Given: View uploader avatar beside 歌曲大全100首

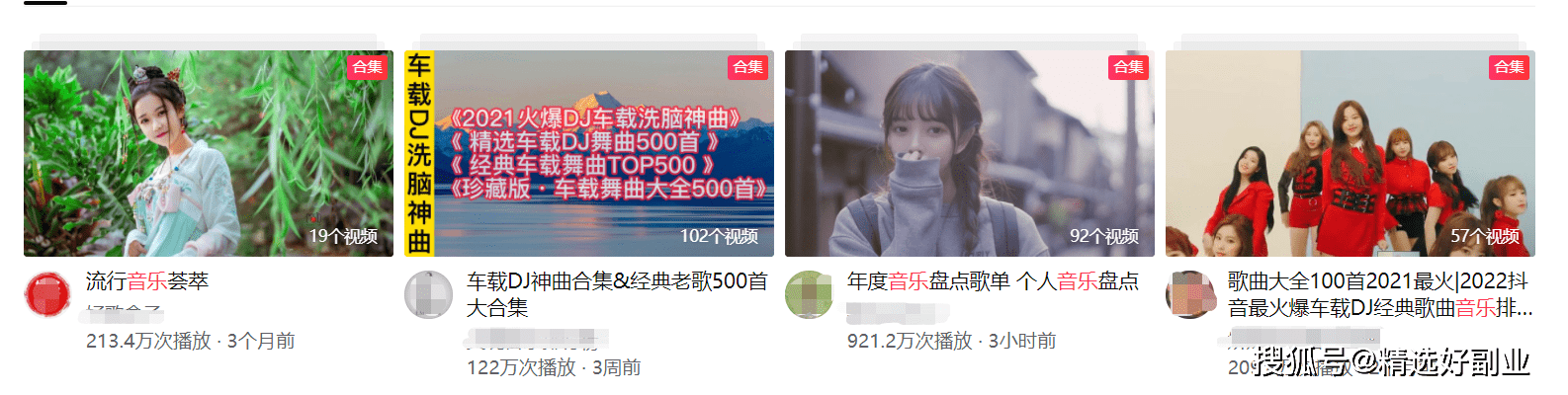Looking at the screenshot, I should [x=1189, y=294].
